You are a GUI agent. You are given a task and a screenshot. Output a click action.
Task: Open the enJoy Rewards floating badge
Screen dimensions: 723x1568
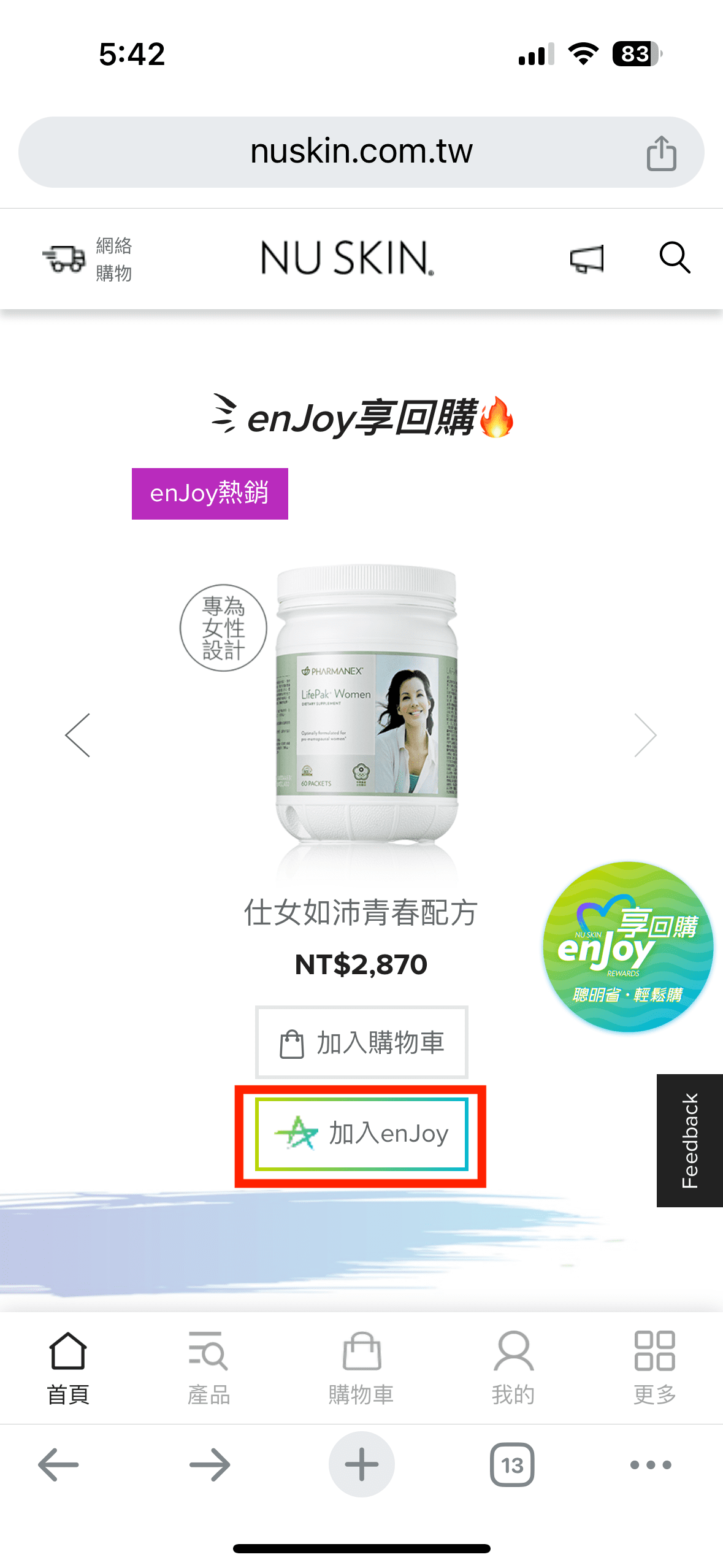pos(627,947)
